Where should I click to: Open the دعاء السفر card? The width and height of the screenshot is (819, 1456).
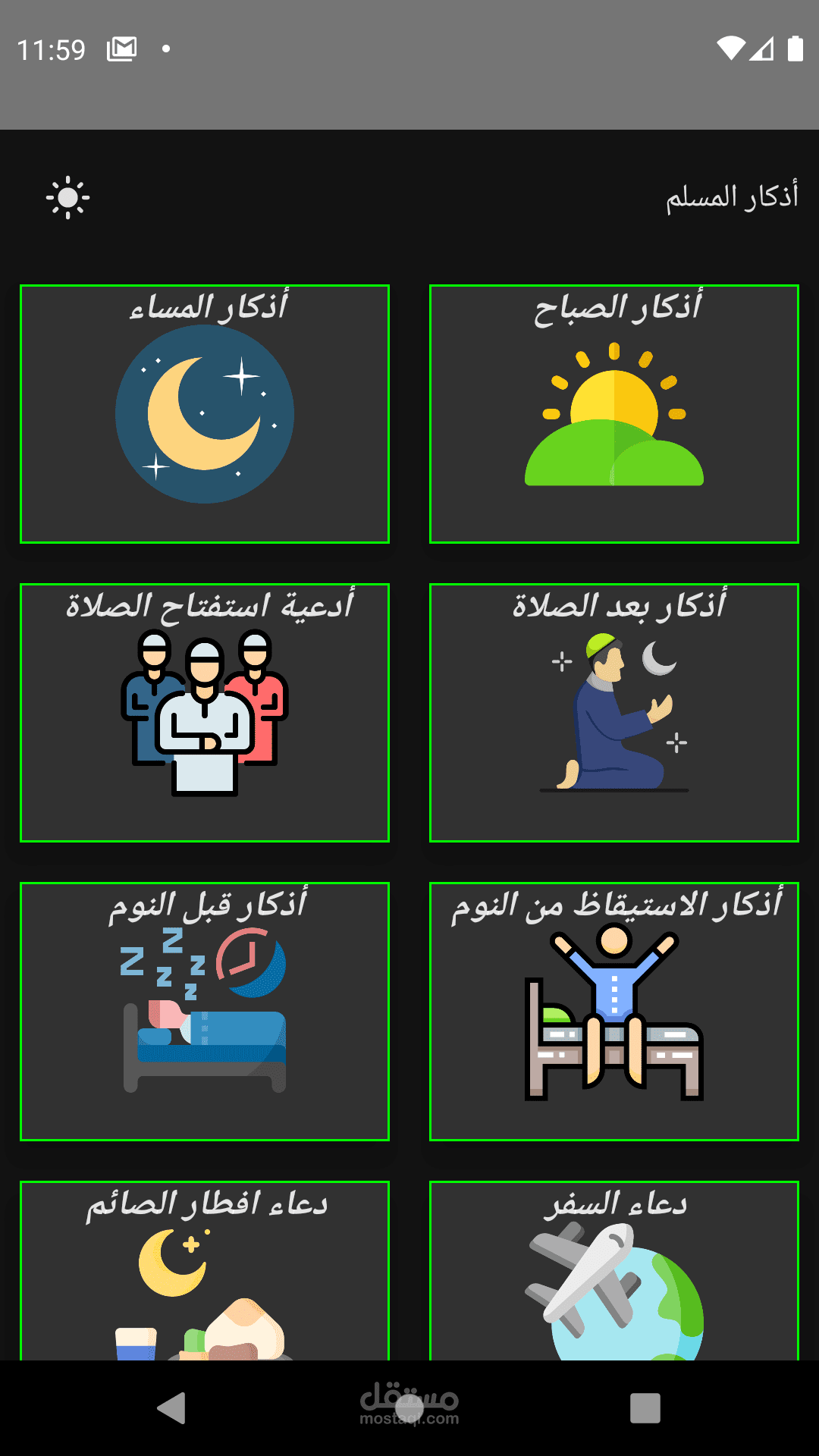pyautogui.click(x=613, y=1274)
